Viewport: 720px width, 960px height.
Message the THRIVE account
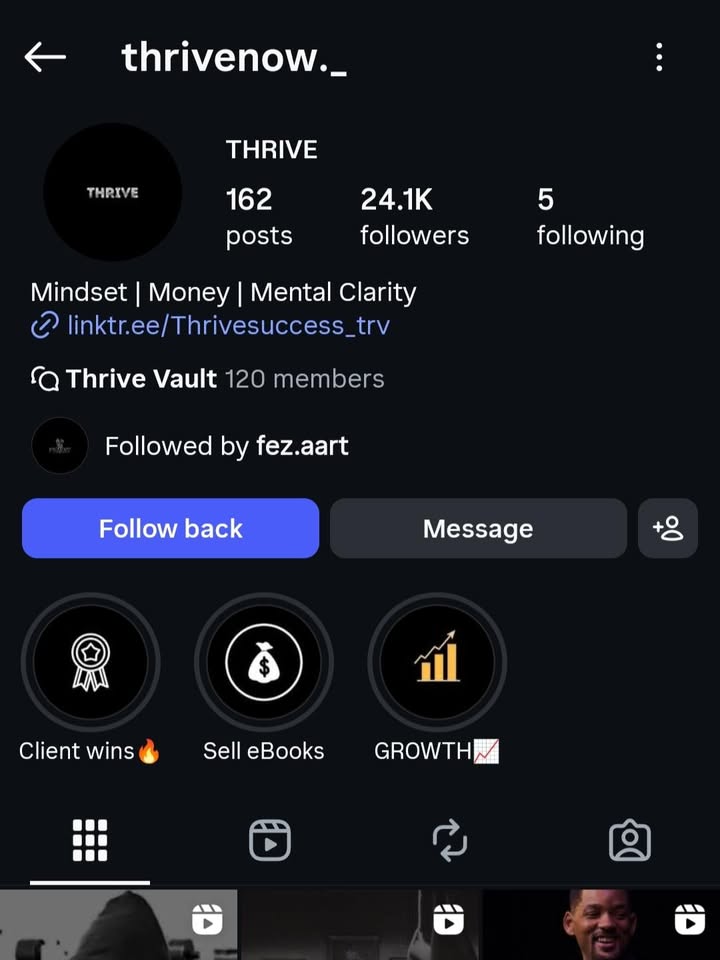click(478, 528)
